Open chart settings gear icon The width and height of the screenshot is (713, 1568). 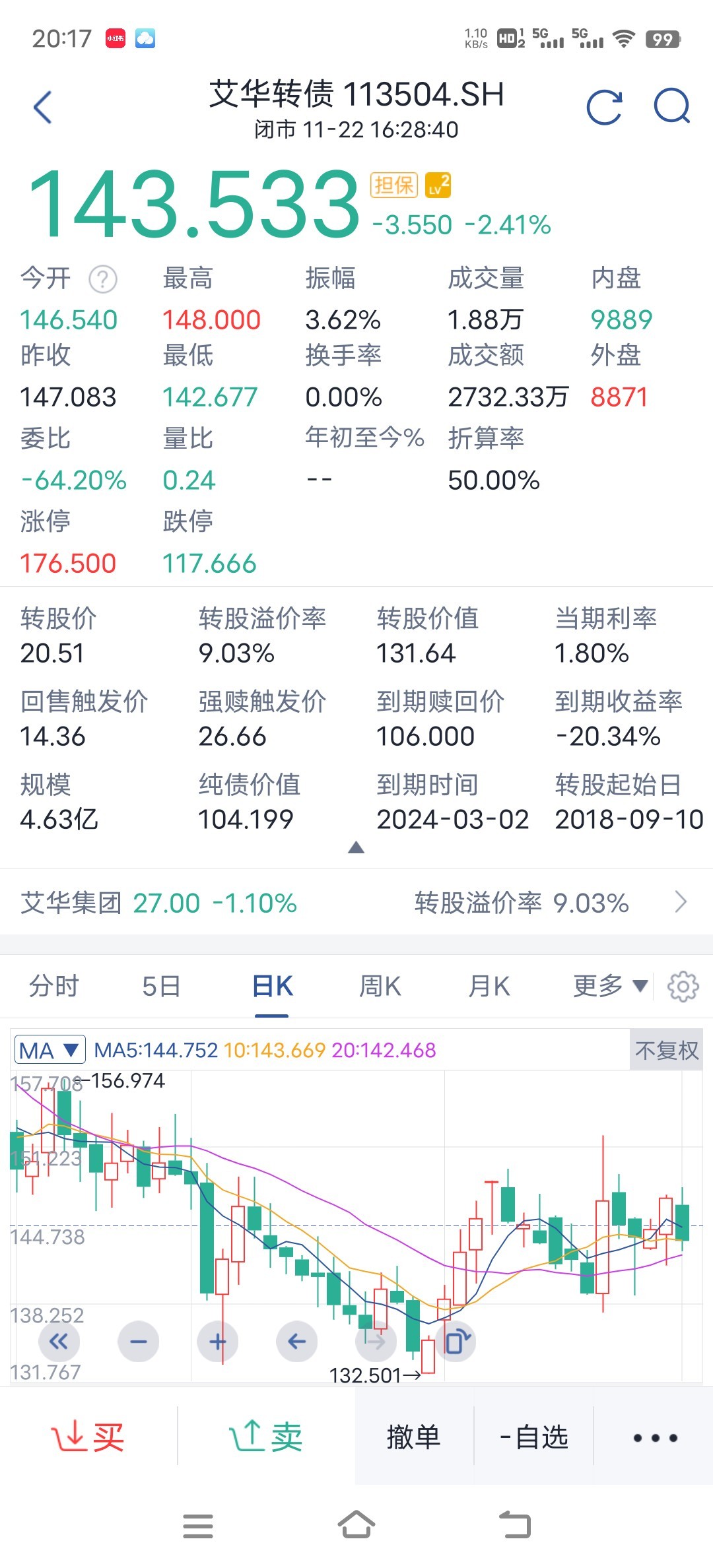683,987
